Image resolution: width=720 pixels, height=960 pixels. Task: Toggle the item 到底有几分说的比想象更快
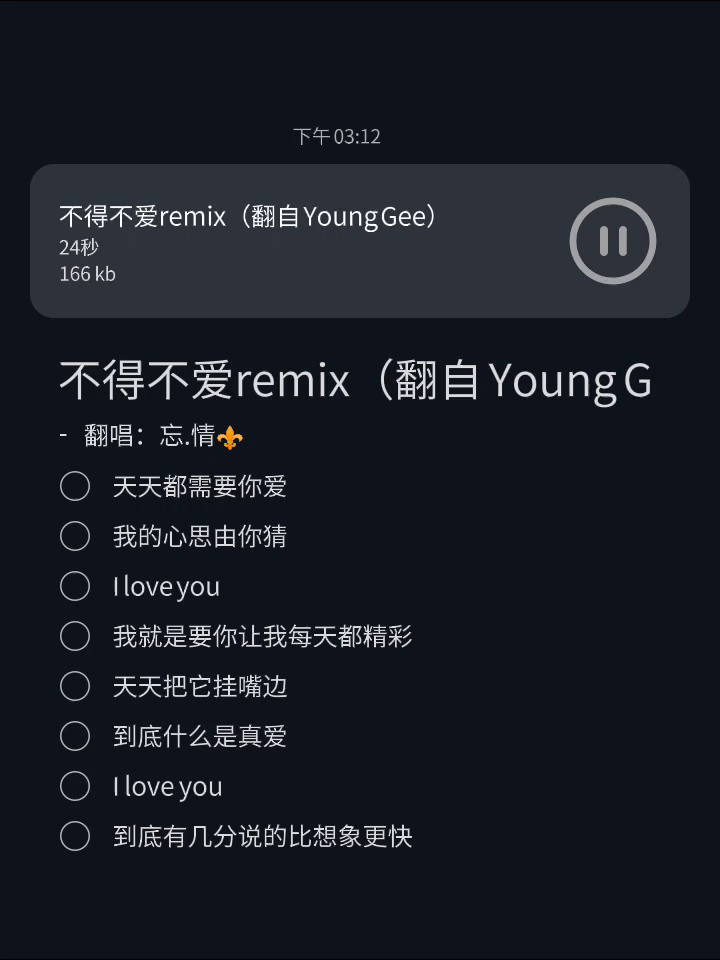click(75, 837)
